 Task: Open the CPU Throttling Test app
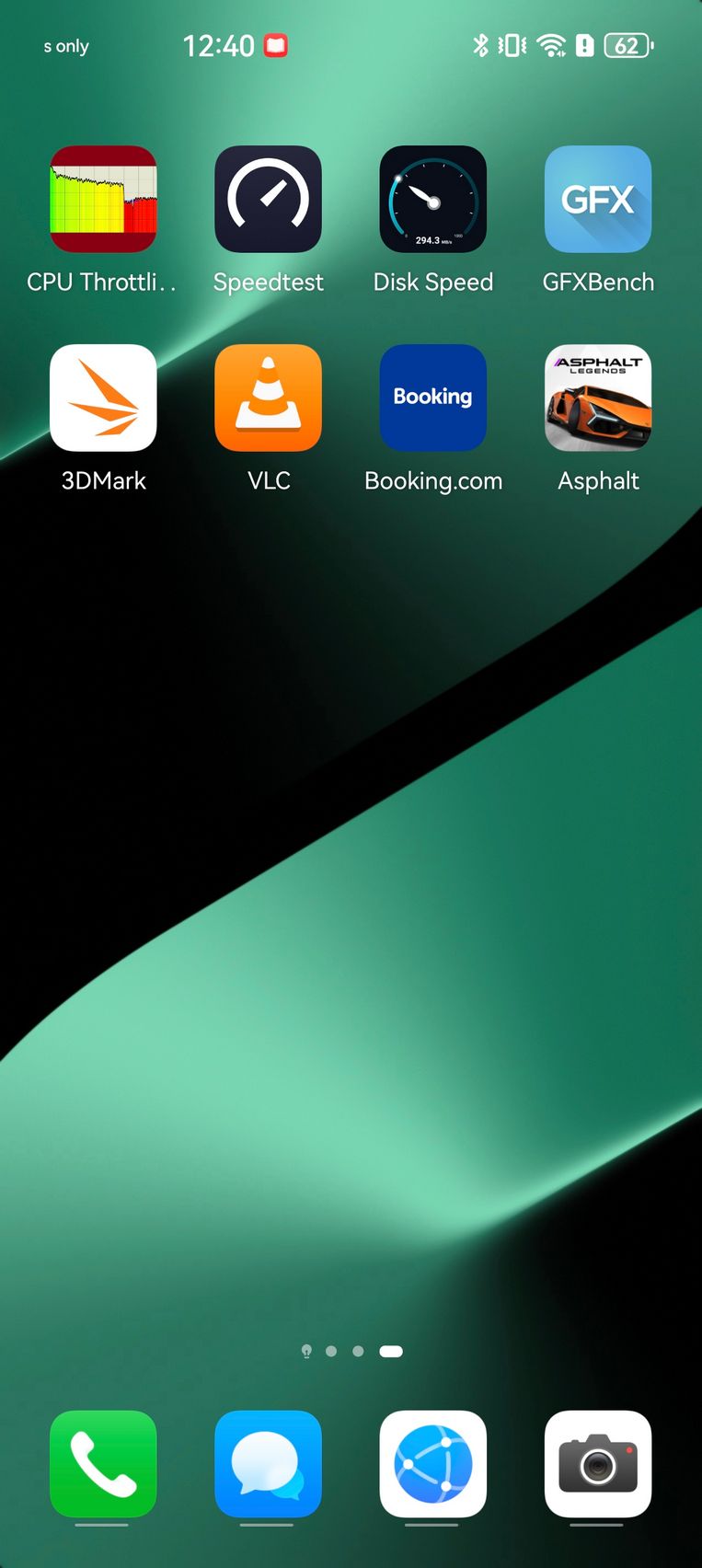pos(103,199)
